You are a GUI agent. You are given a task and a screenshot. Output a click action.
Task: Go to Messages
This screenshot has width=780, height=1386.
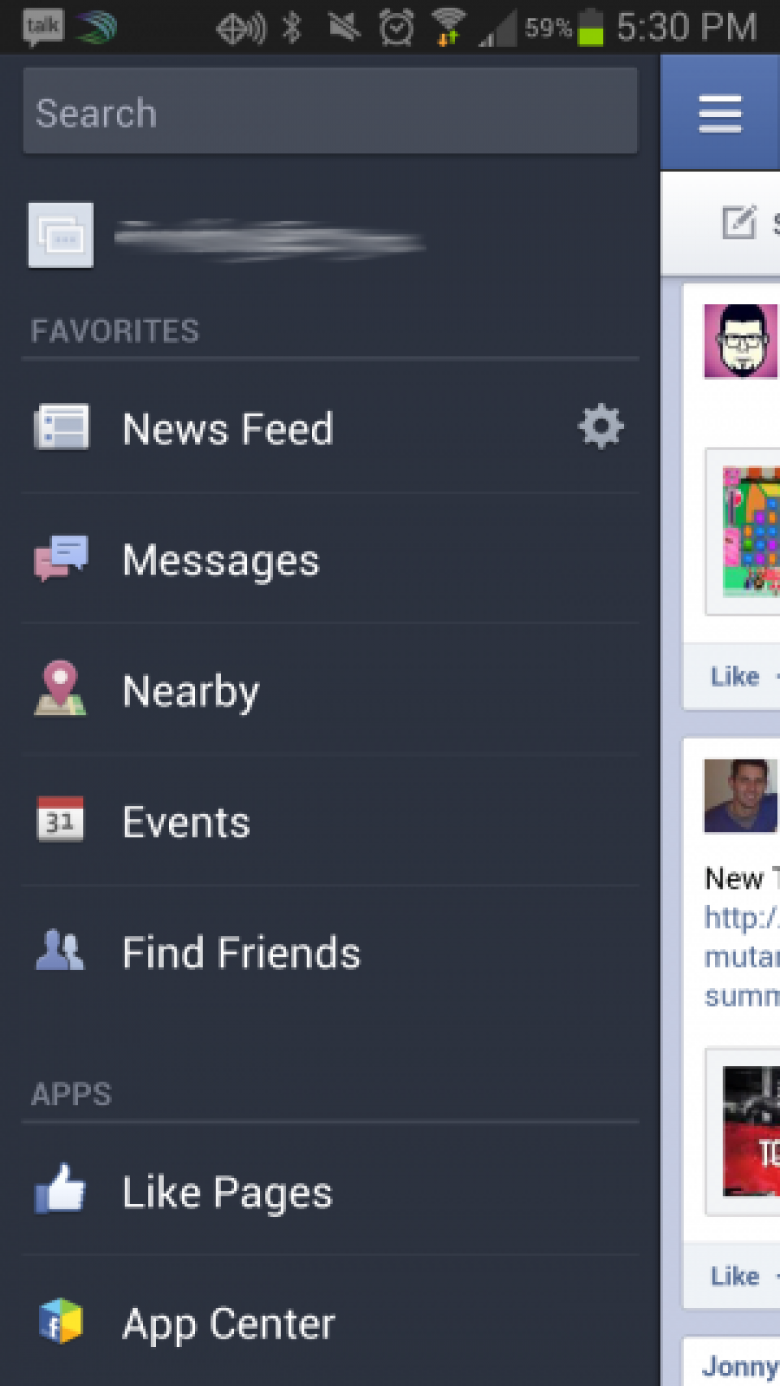coord(330,559)
